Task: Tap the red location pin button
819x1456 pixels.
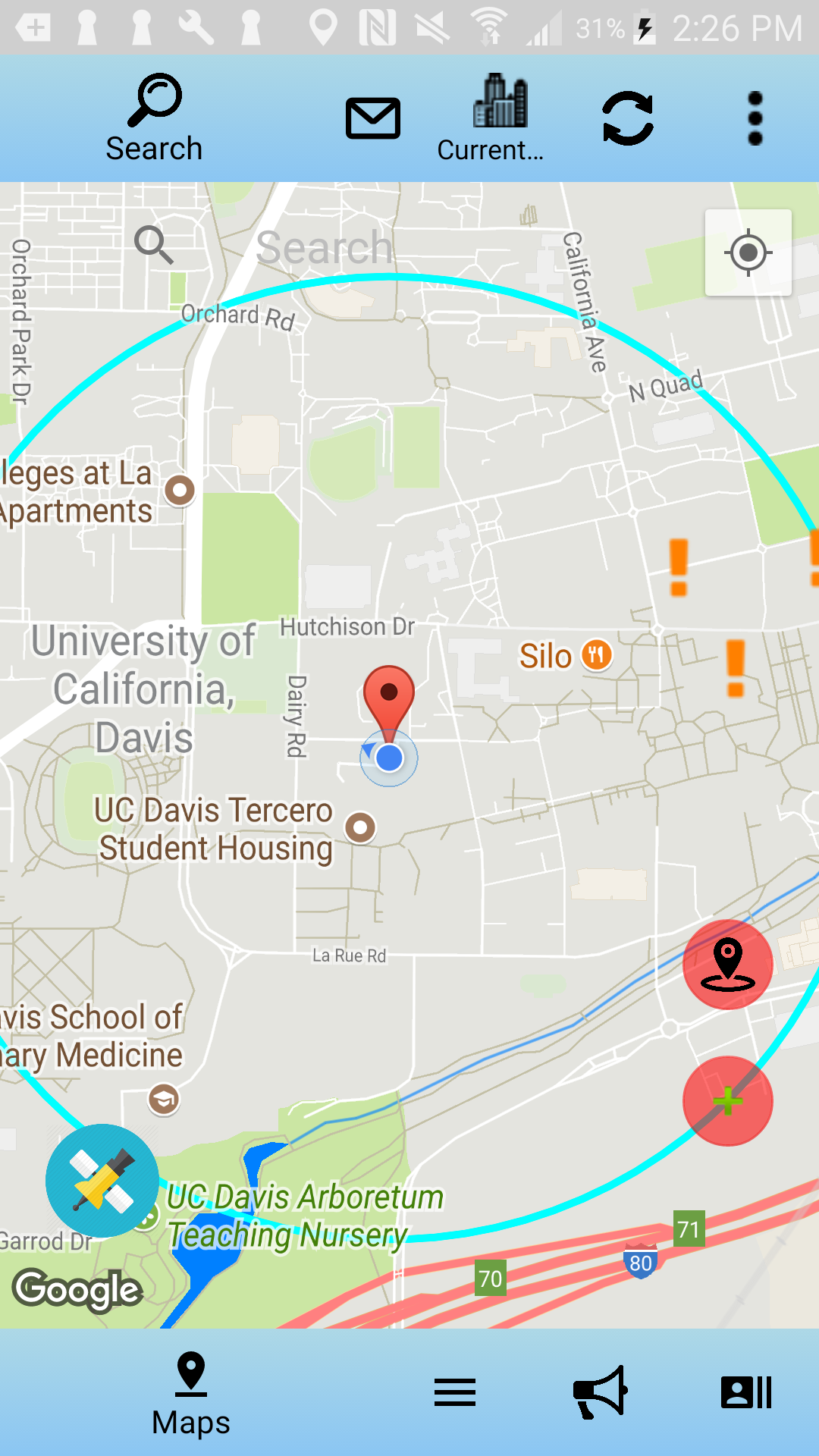Action: coord(727,965)
